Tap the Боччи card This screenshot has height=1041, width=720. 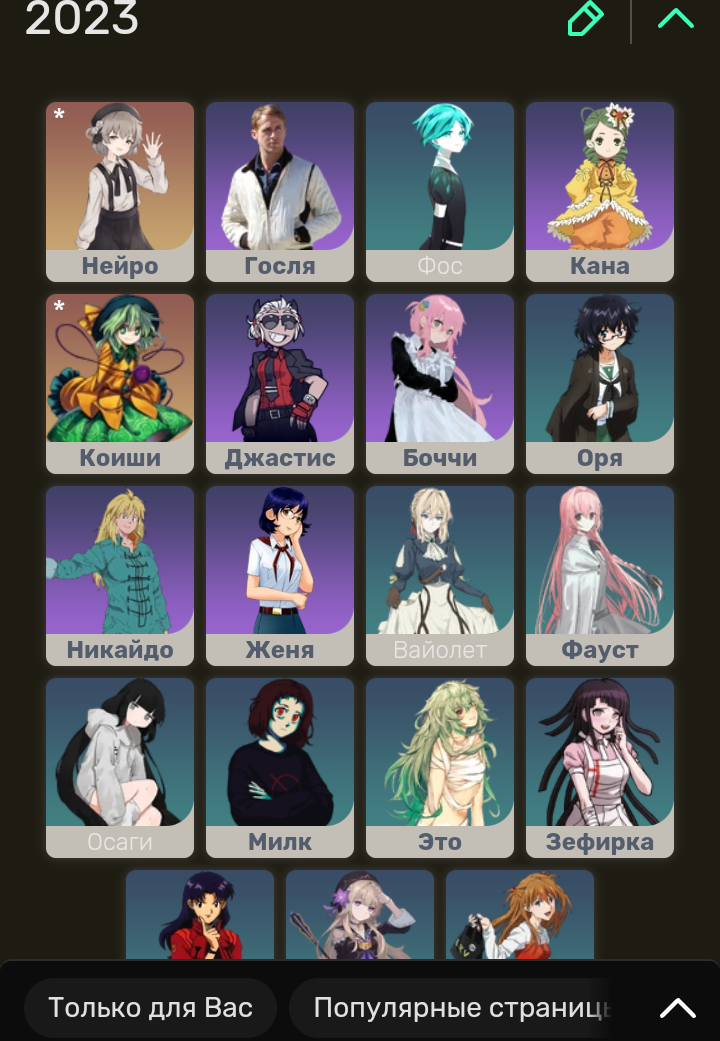point(440,384)
